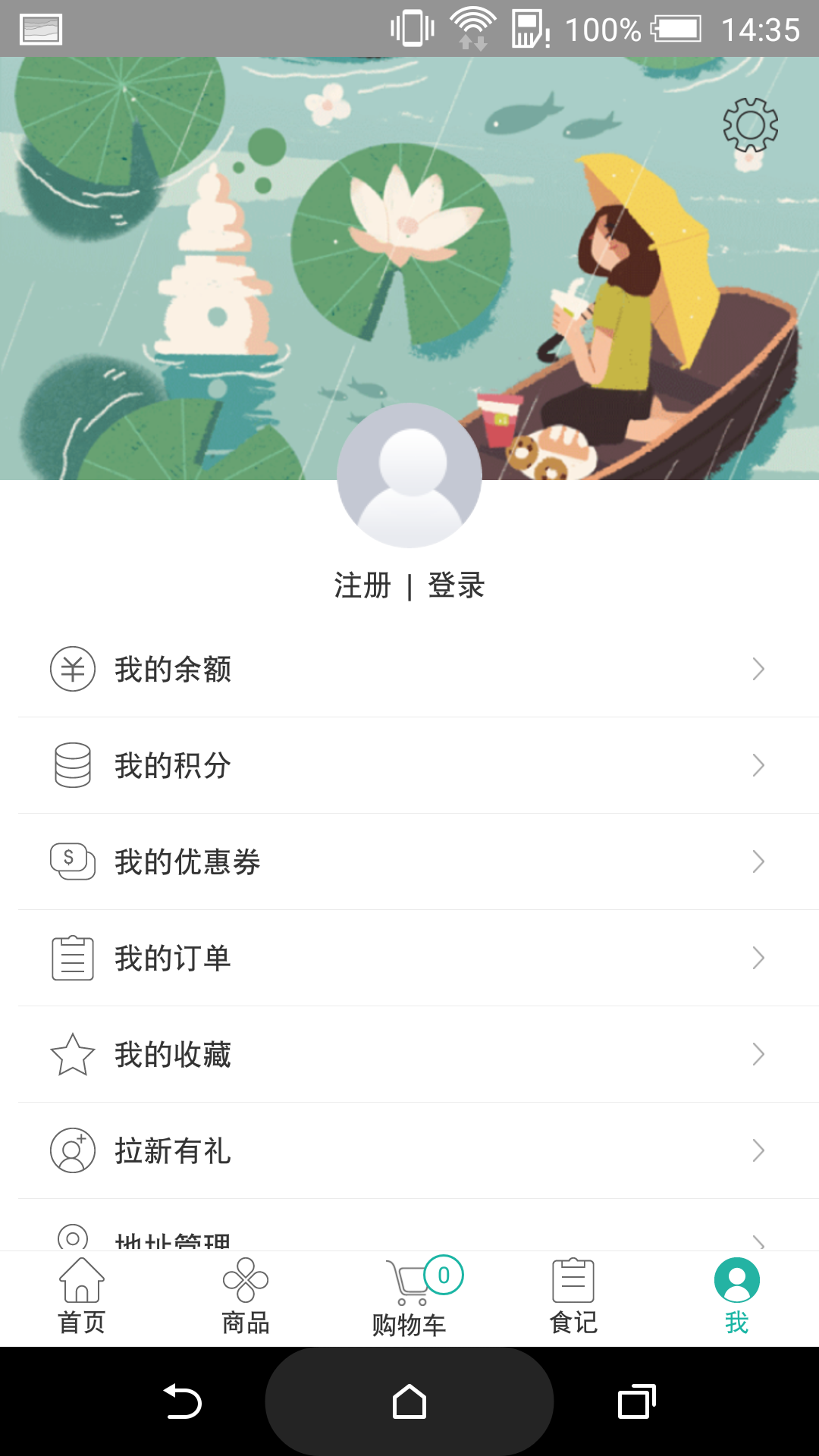
Task: Click the 拉新有礼 invite-friend icon
Action: click(x=71, y=1151)
